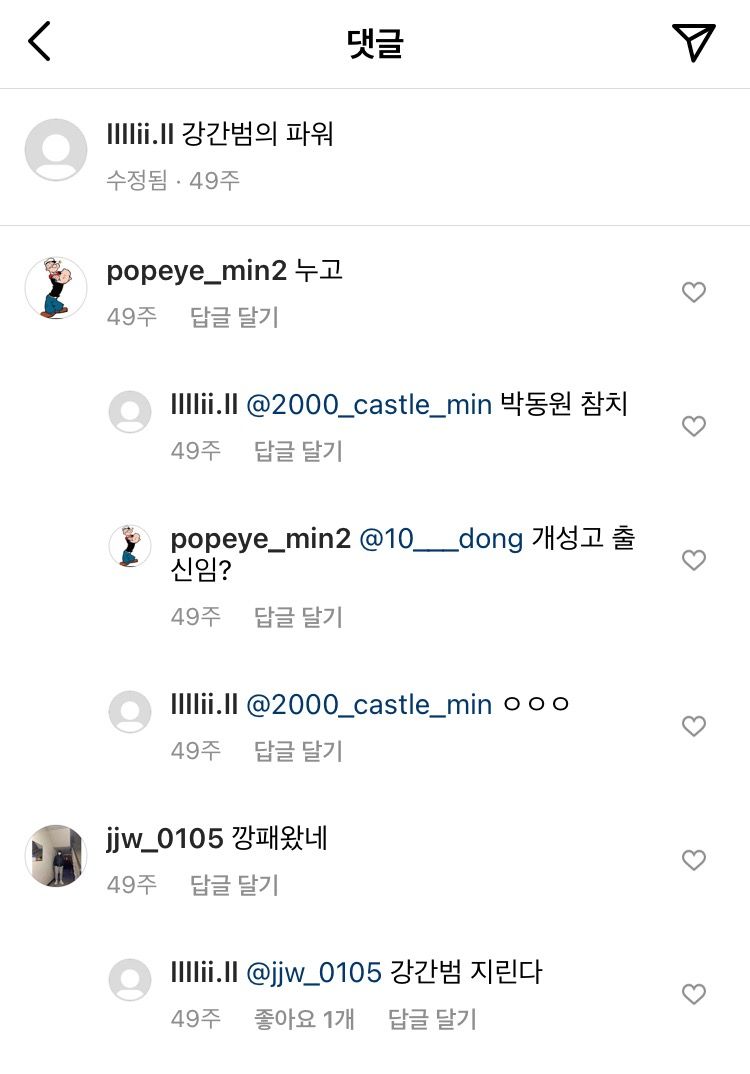750x1074 pixels.
Task: Like the ㅇㅇㅇ reply
Action: (x=693, y=726)
